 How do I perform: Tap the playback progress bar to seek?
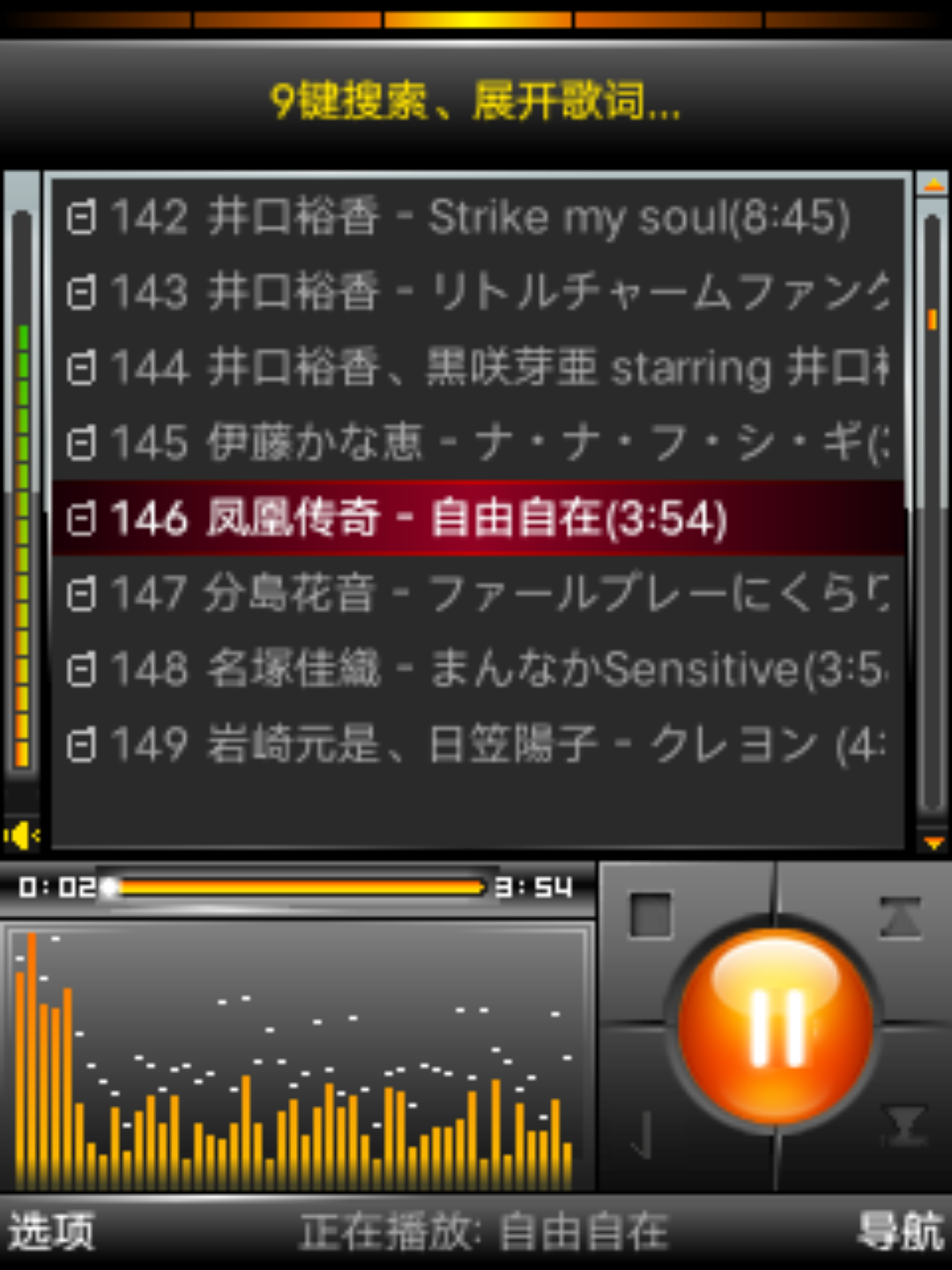click(x=295, y=887)
